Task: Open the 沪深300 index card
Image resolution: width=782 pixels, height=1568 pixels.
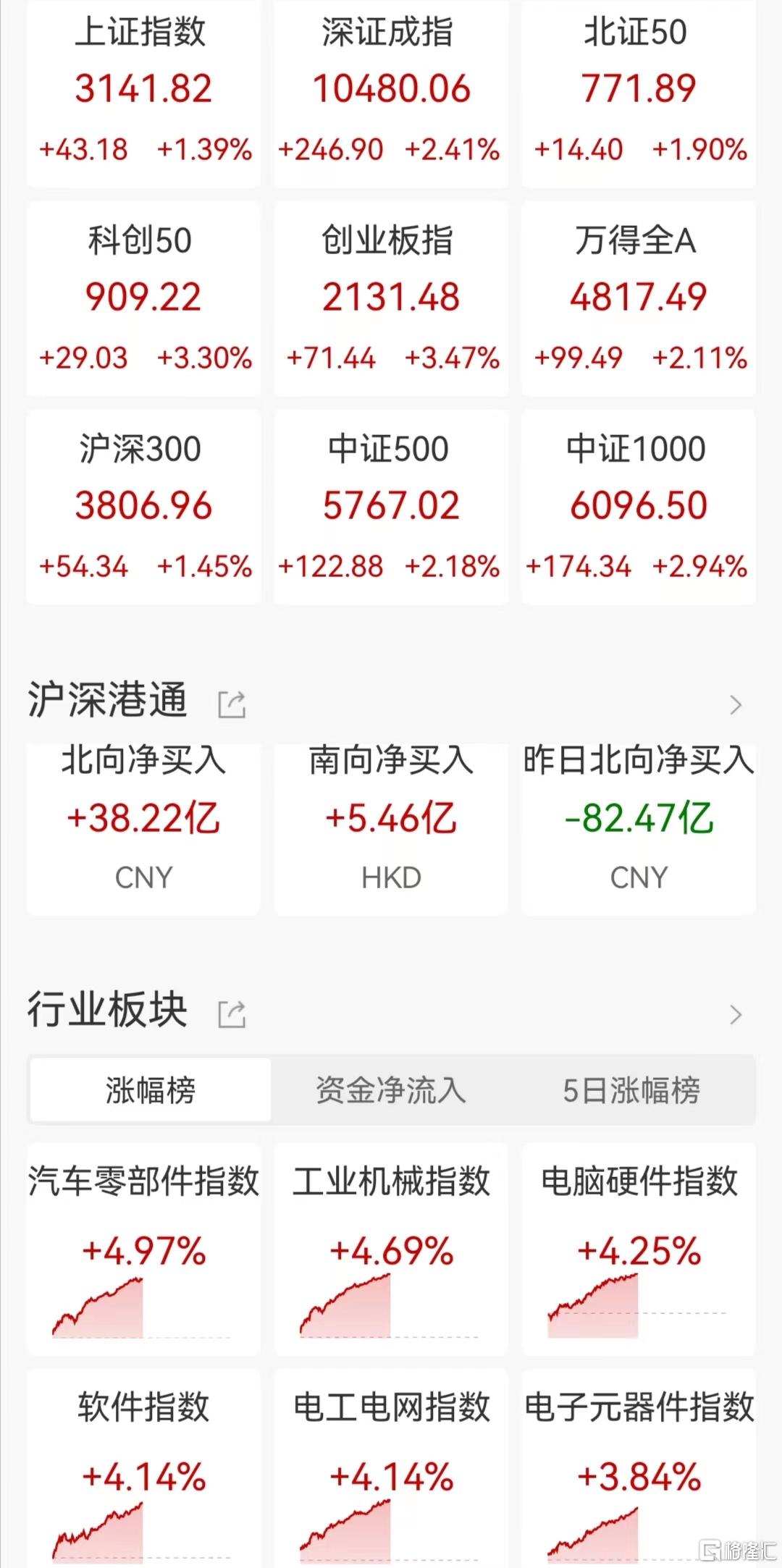Action: (x=143, y=507)
